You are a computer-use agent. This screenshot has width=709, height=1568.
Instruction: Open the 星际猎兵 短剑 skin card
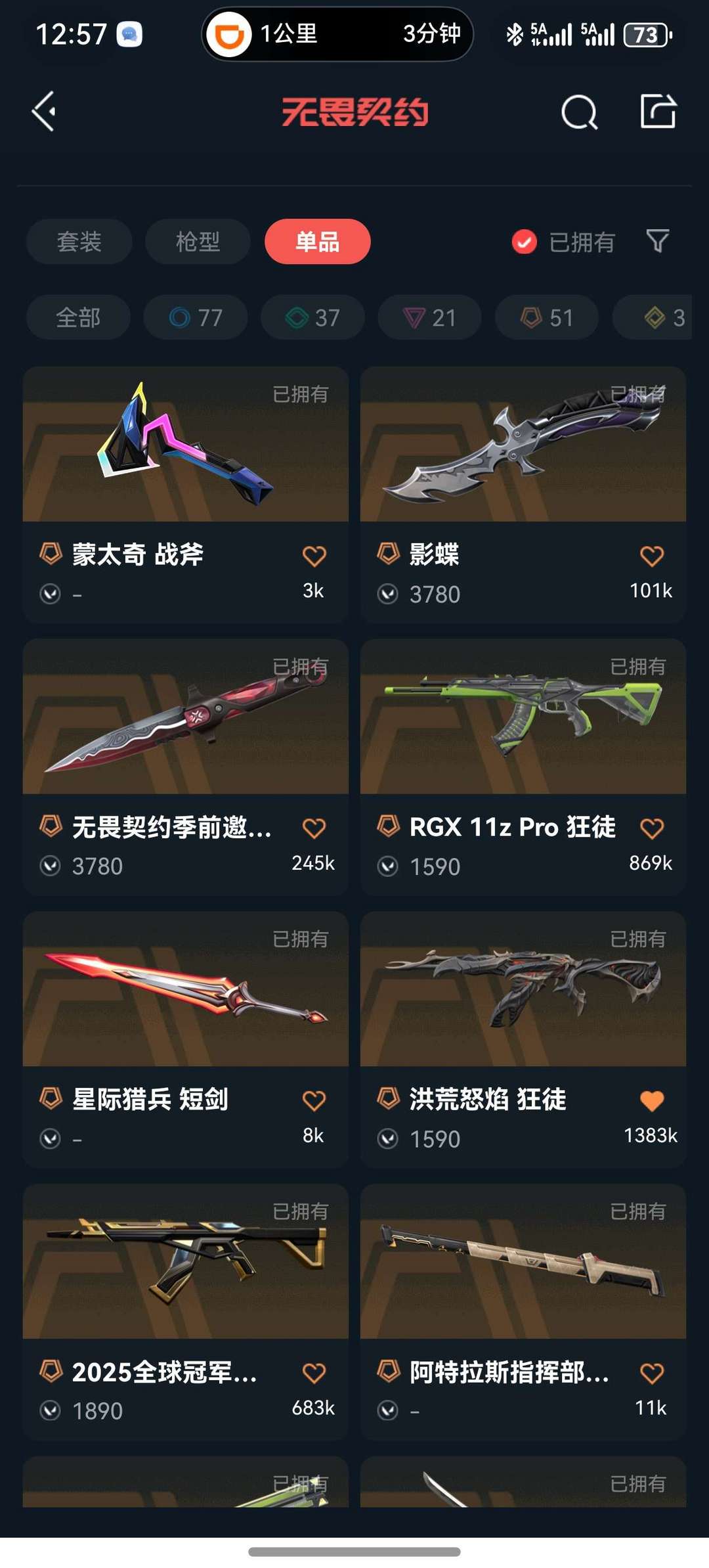pyautogui.click(x=186, y=1039)
